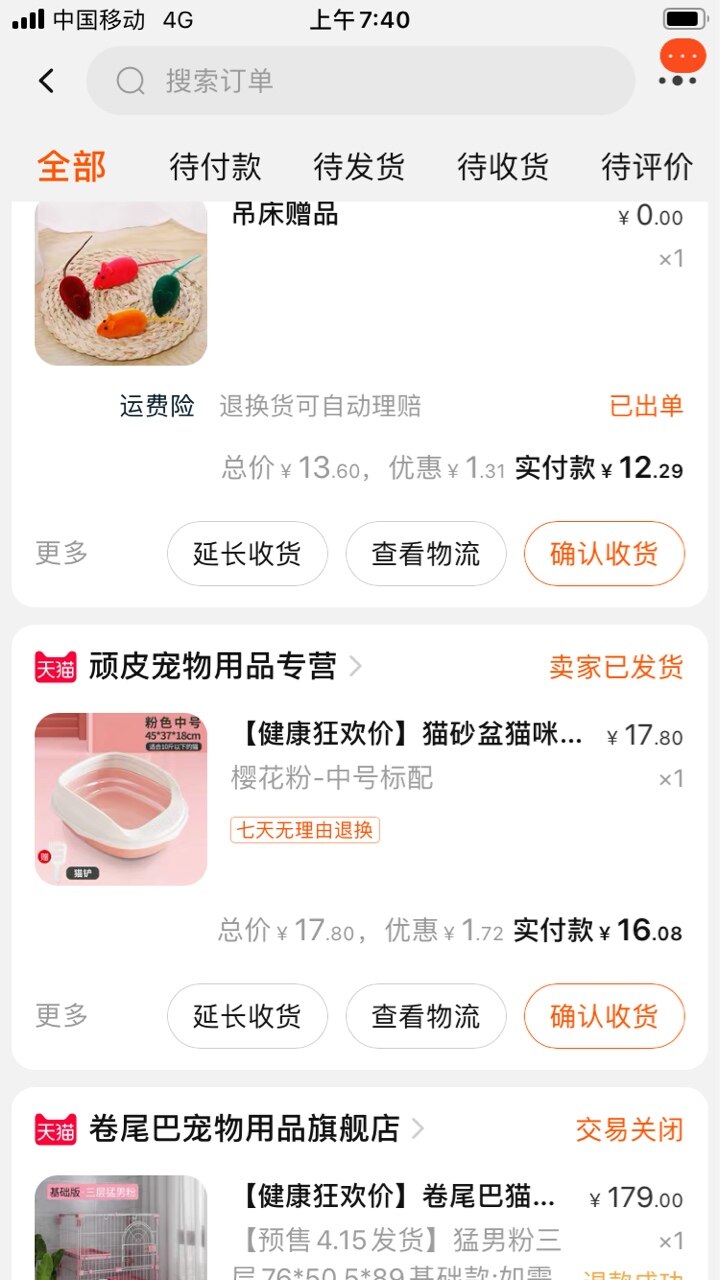720x1280 pixels.
Task: Switch to the 全部 tab
Action: (x=71, y=166)
